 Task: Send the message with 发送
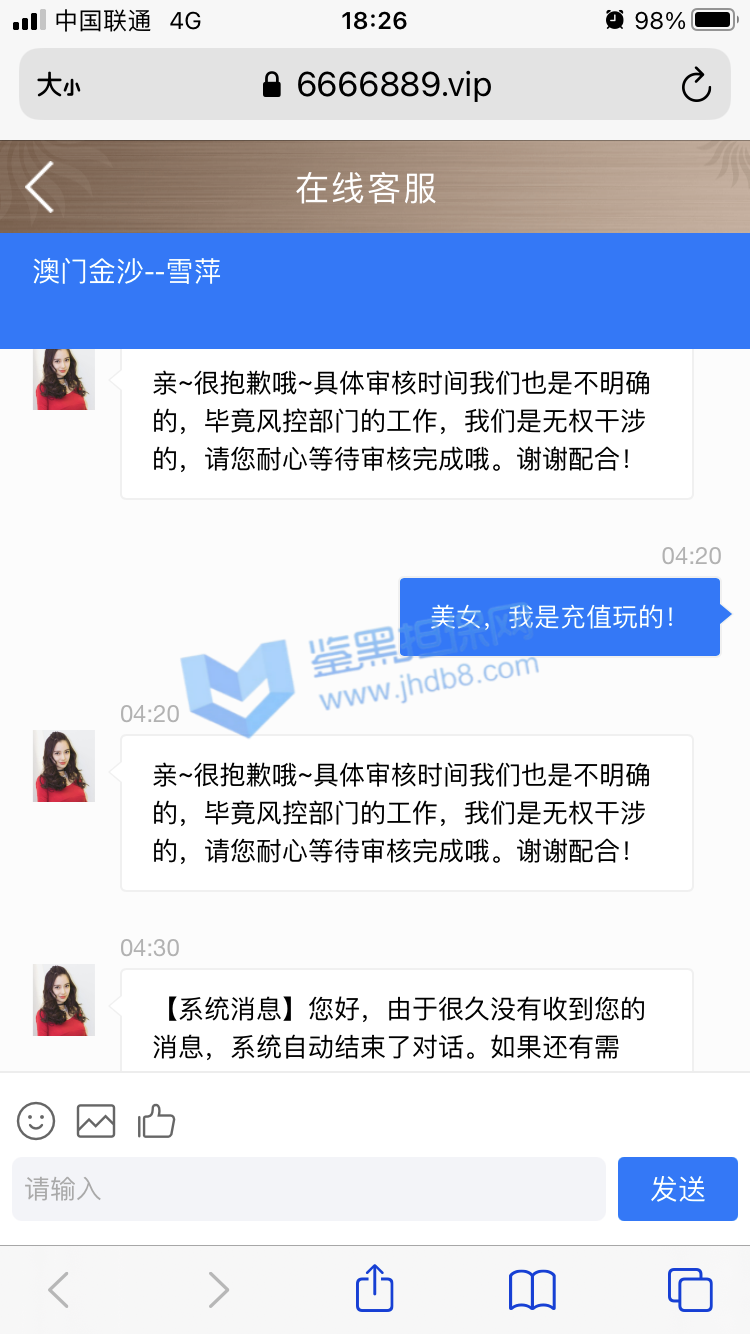677,1189
